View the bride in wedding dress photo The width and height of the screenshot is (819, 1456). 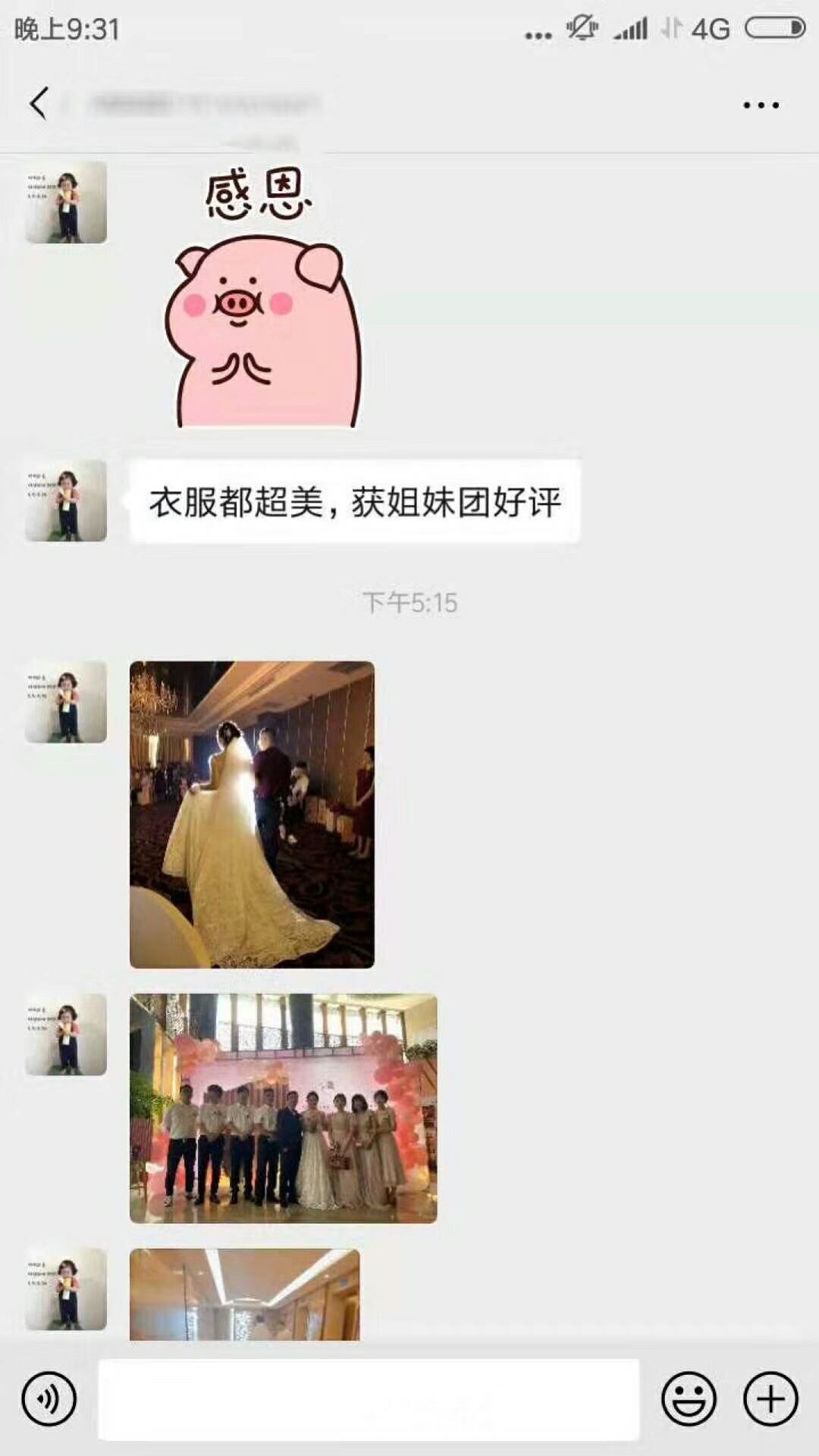[x=252, y=814]
